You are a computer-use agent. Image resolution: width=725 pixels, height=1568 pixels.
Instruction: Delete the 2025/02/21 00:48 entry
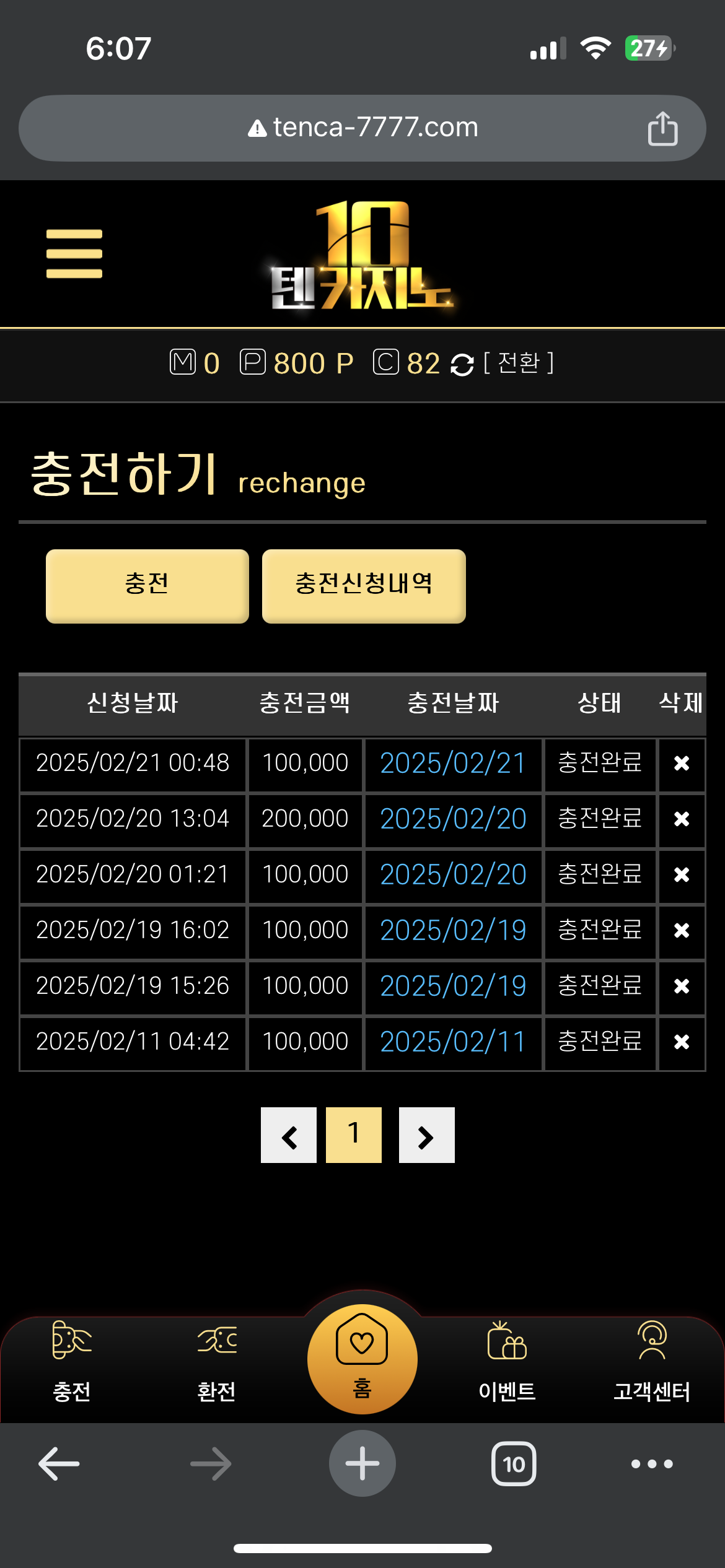[x=682, y=764]
